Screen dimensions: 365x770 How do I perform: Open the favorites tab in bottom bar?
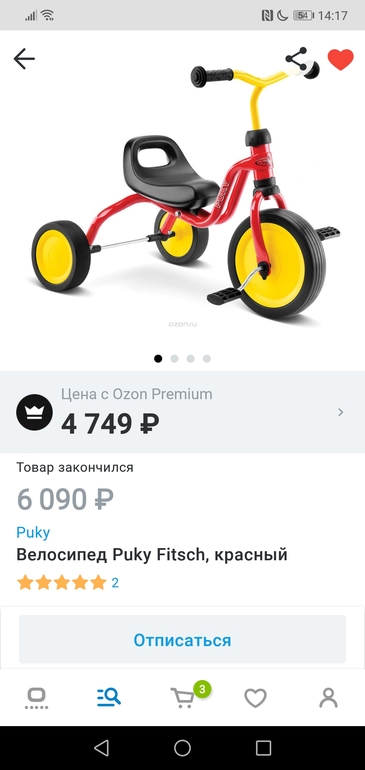coord(255,698)
